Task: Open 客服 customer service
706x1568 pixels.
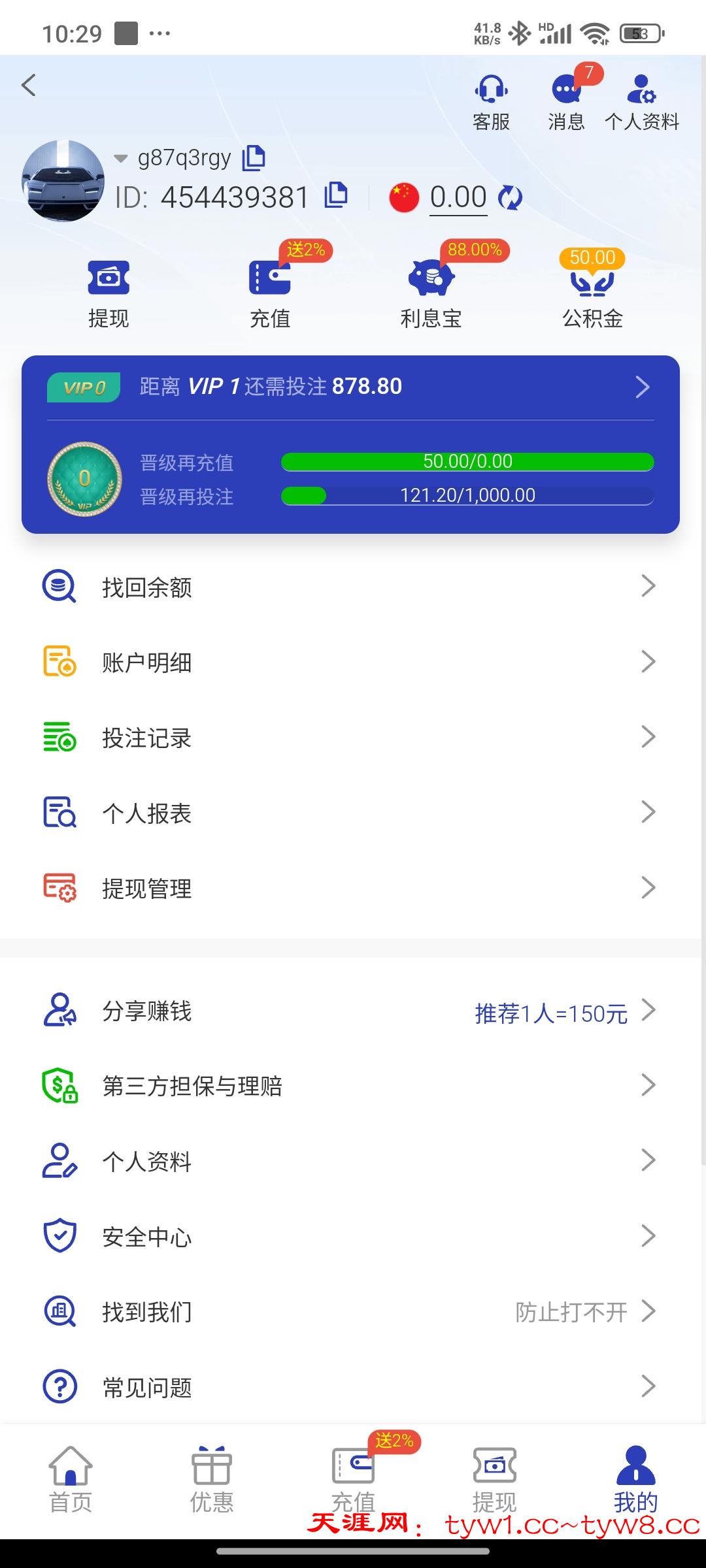Action: (491, 102)
